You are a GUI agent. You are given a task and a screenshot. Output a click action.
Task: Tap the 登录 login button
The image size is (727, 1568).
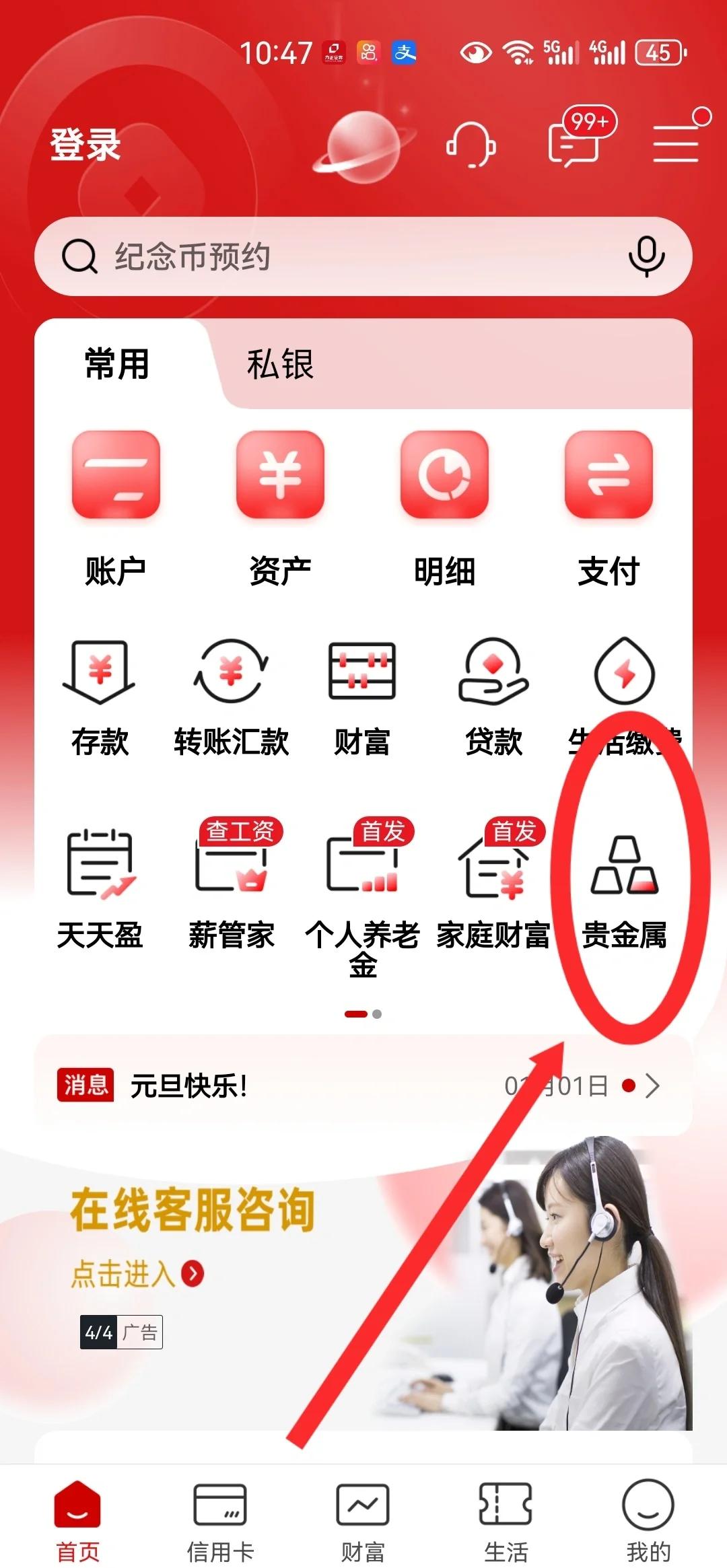[x=84, y=147]
